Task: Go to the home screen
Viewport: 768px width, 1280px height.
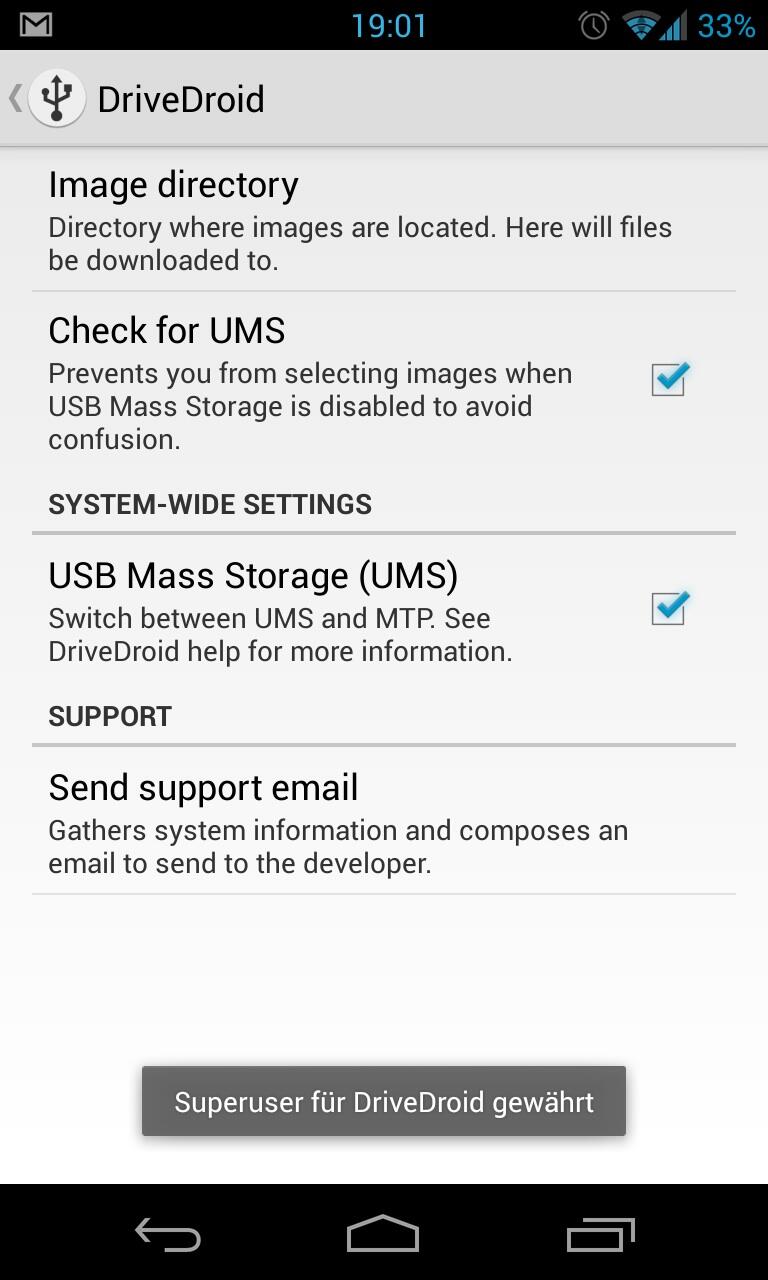Action: (383, 1234)
